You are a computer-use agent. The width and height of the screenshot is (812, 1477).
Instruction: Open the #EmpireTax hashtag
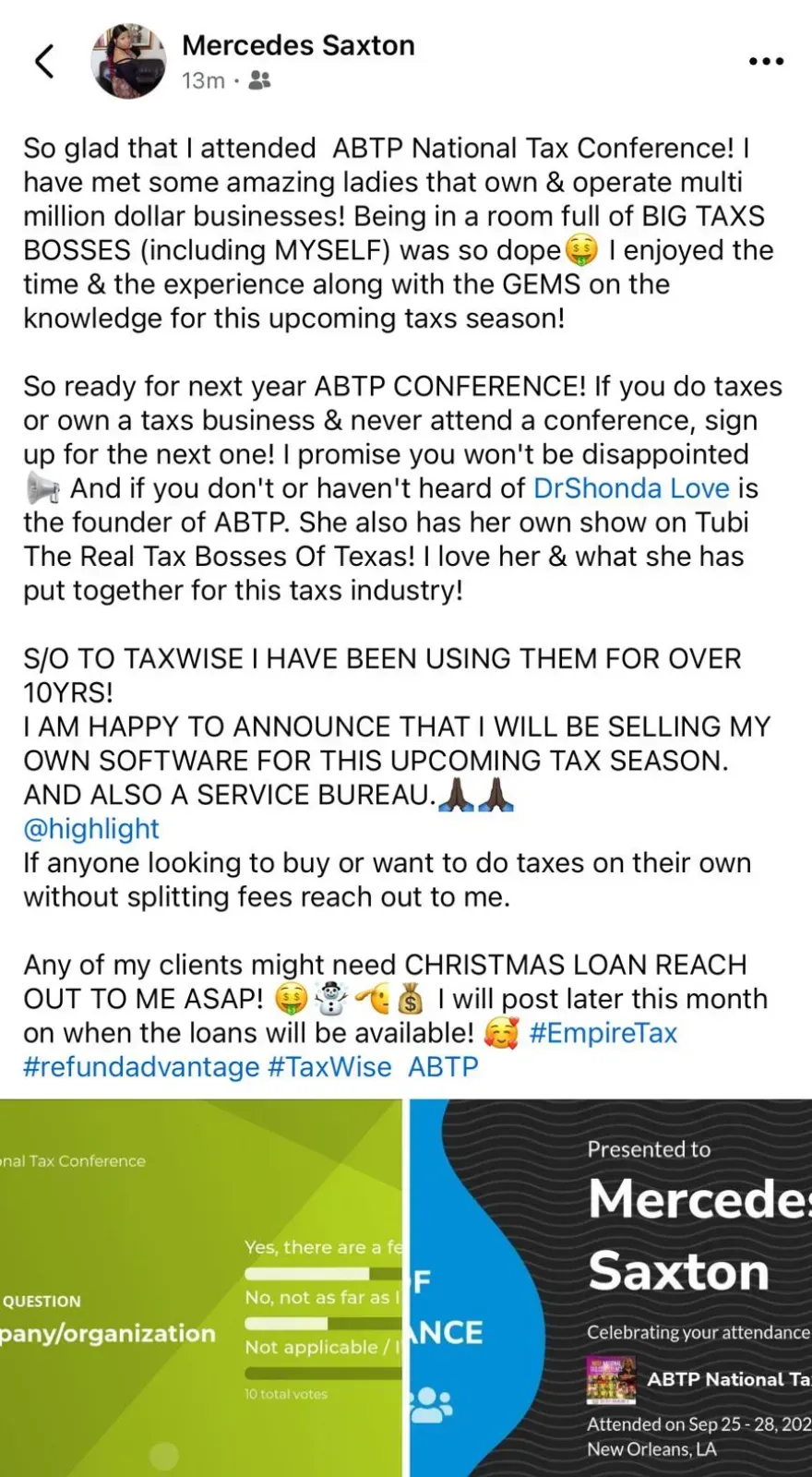pos(603,1033)
